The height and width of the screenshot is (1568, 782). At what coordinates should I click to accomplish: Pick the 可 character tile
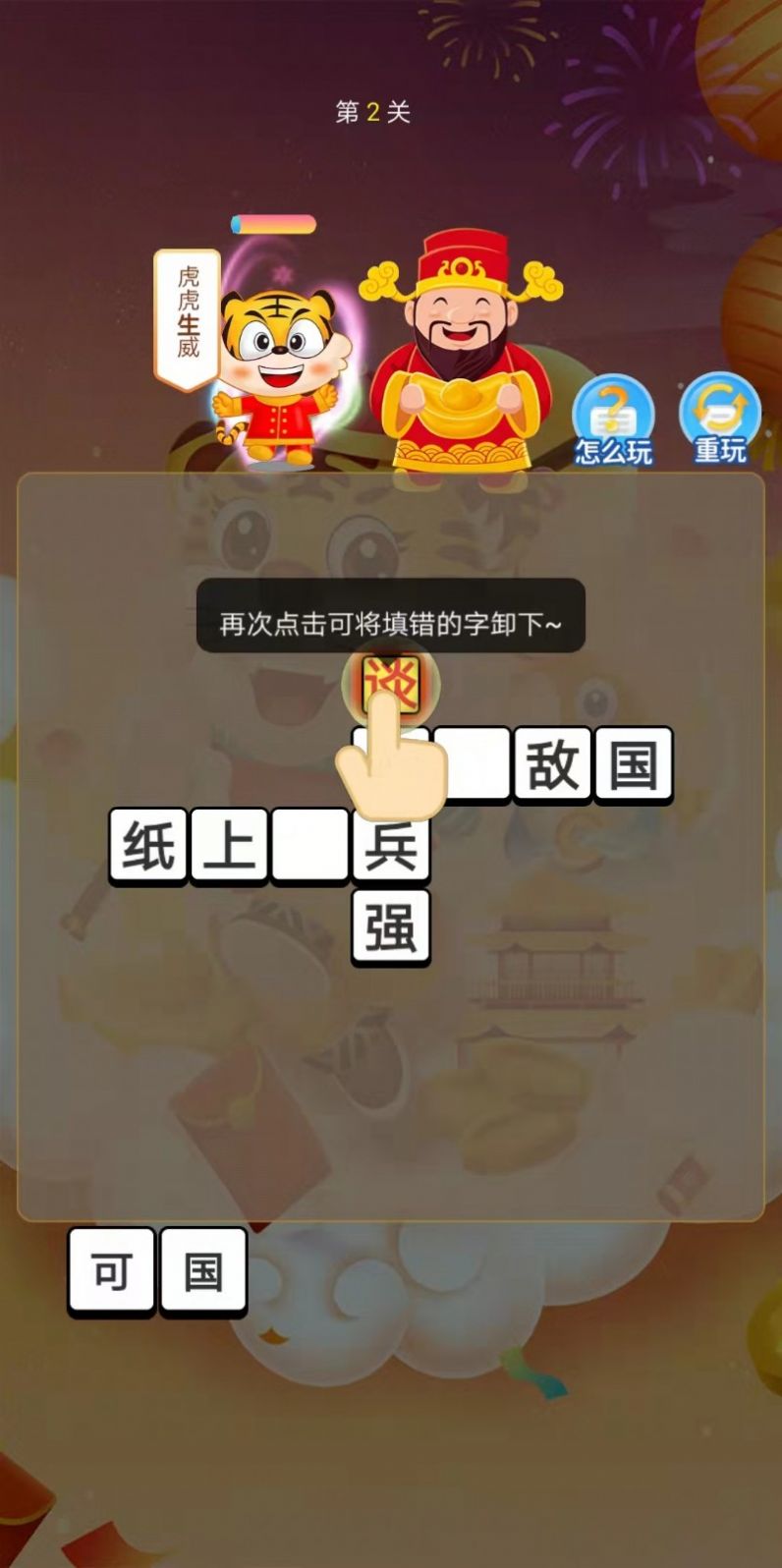click(111, 1271)
